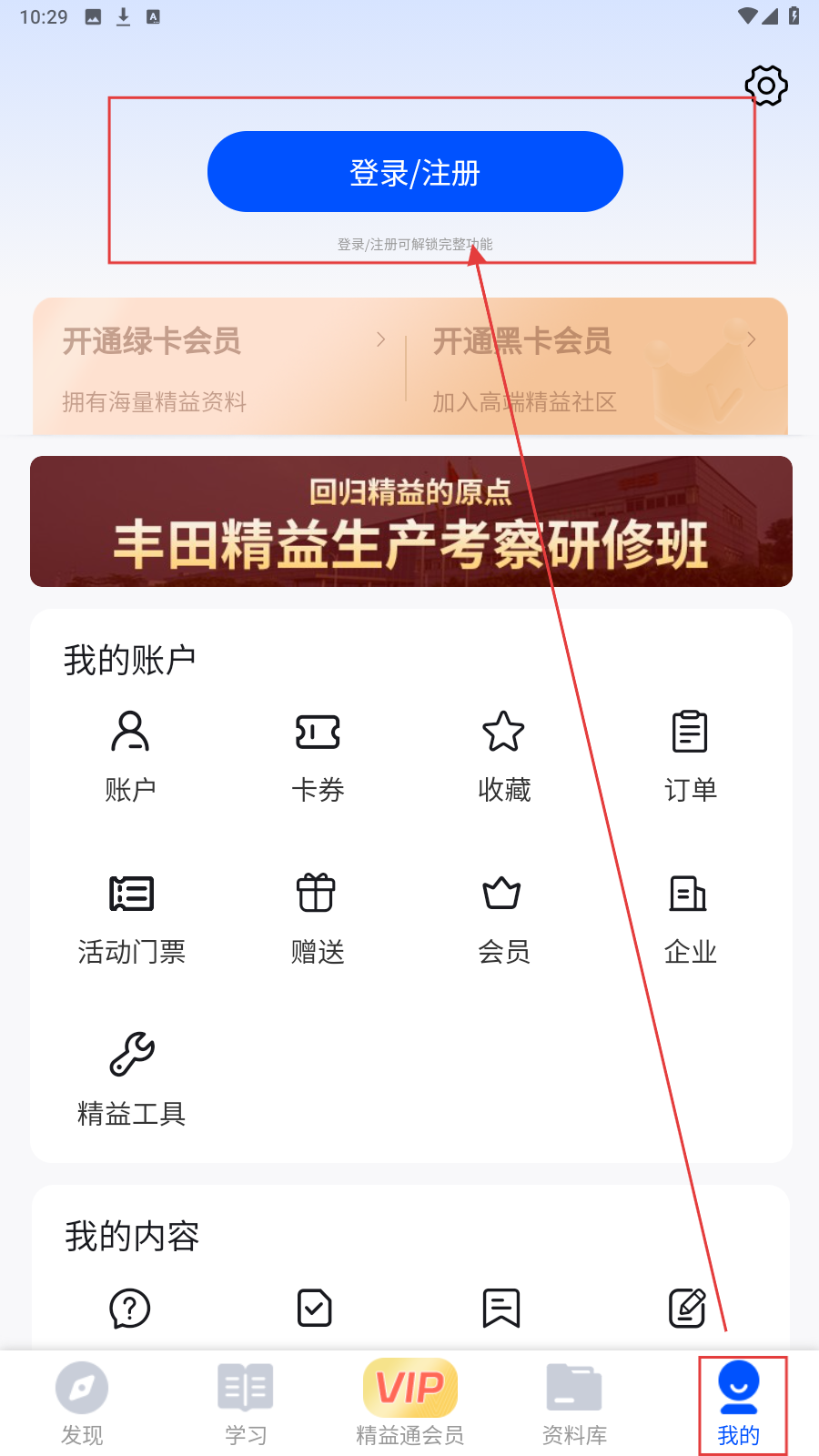Switch to the 学习 tab
Image resolution: width=819 pixels, height=1456 pixels.
click(x=246, y=1403)
